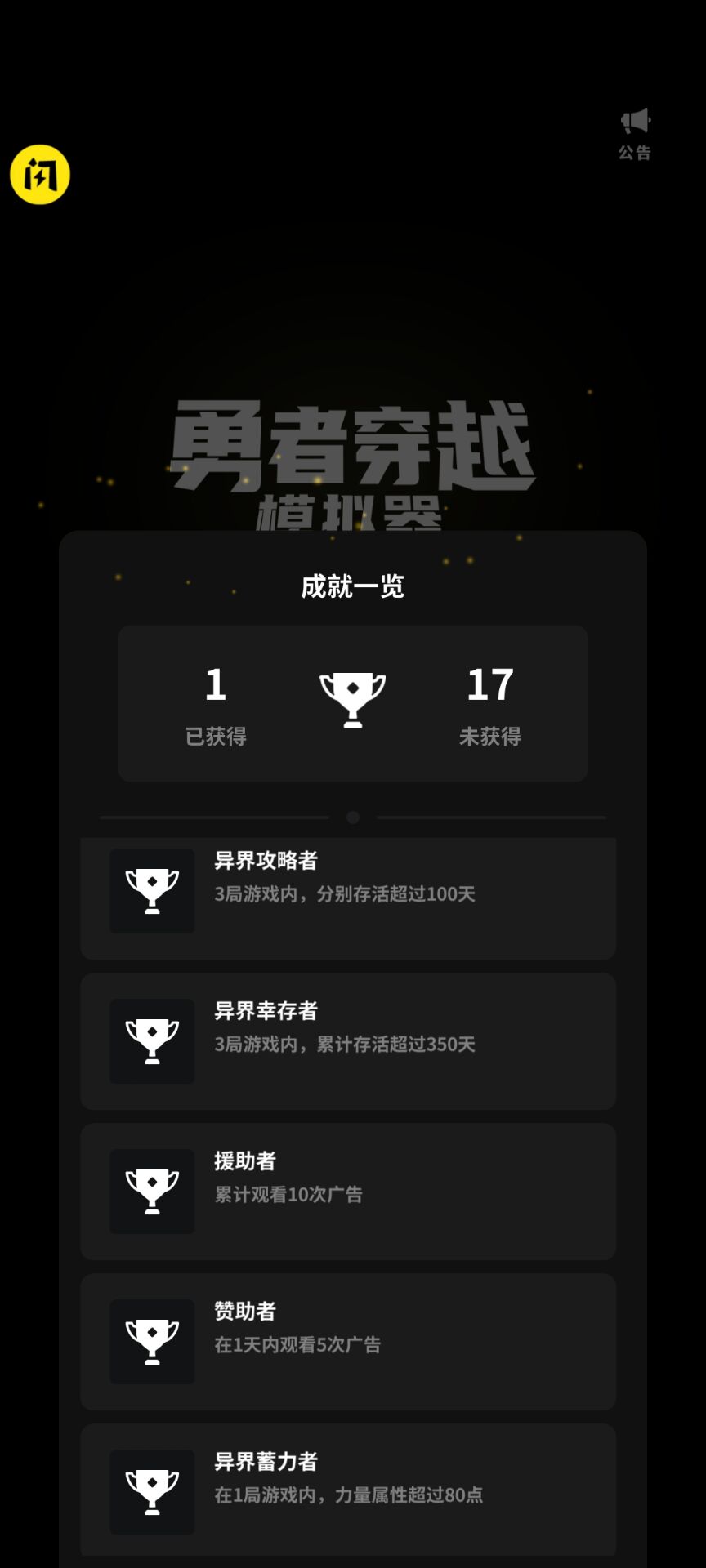The width and height of the screenshot is (706, 1568).
Task: Tap the 异界蓄力者 achievement card
Action: coord(348,1491)
